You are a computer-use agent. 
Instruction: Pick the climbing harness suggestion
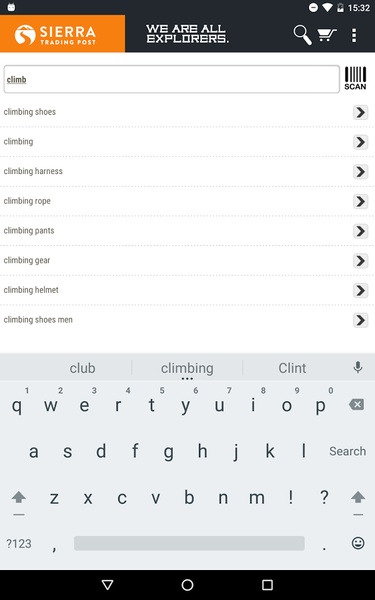click(x=188, y=171)
